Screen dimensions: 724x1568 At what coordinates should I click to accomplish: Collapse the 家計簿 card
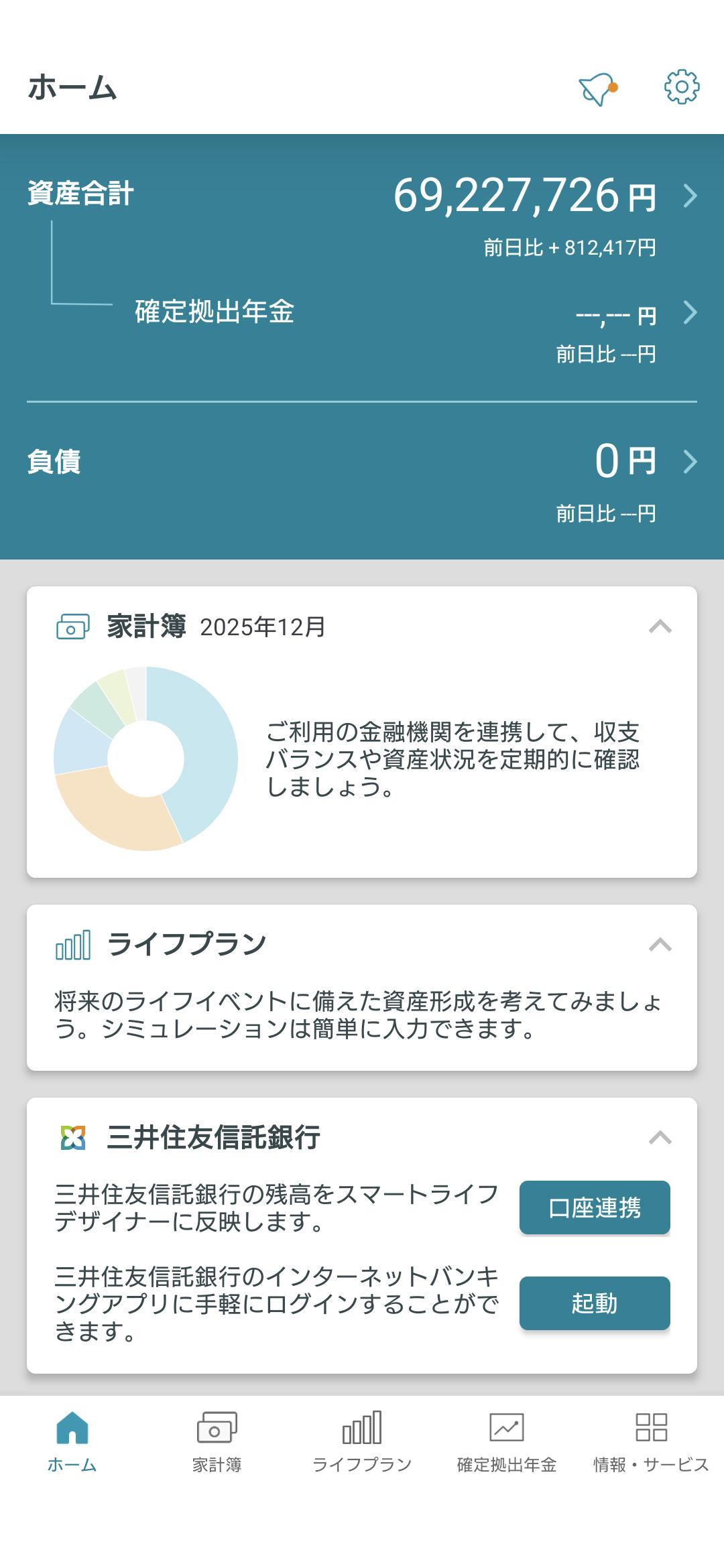tap(660, 627)
